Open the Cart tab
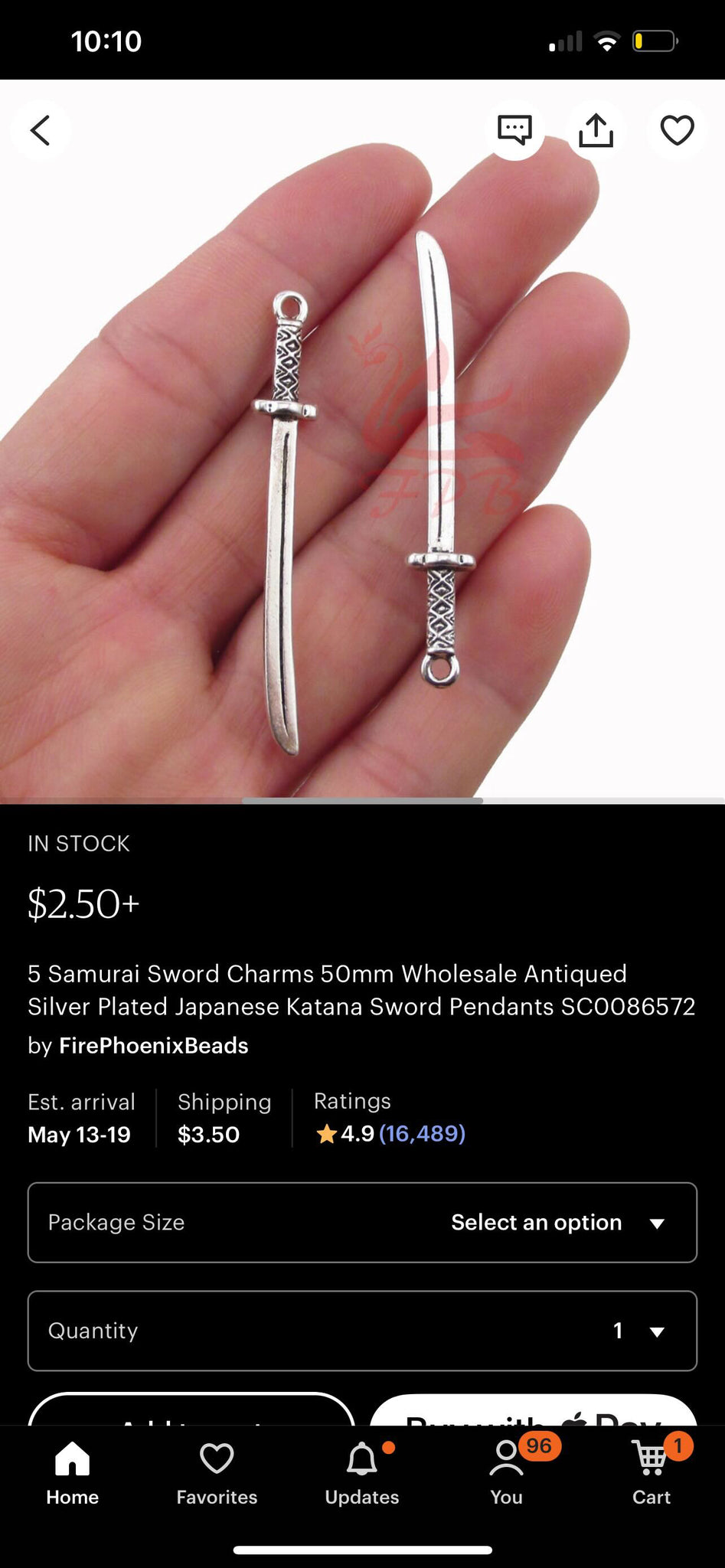The height and width of the screenshot is (1568, 725). [x=651, y=1473]
